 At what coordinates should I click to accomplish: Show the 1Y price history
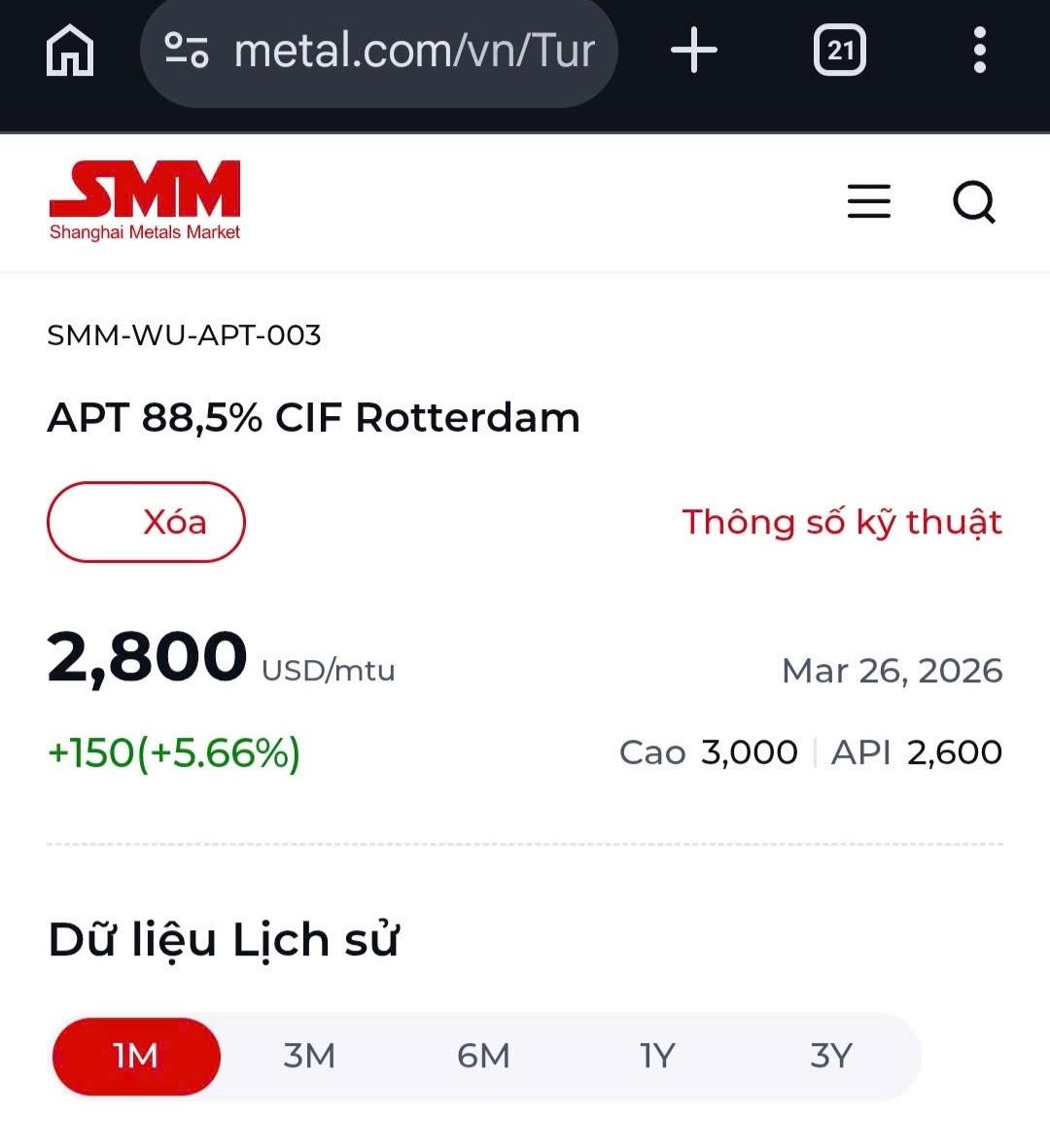click(x=657, y=1056)
